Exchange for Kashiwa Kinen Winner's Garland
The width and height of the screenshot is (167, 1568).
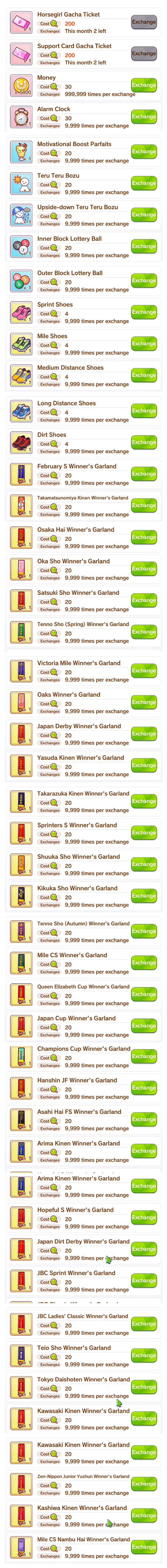pyautogui.click(x=144, y=1516)
